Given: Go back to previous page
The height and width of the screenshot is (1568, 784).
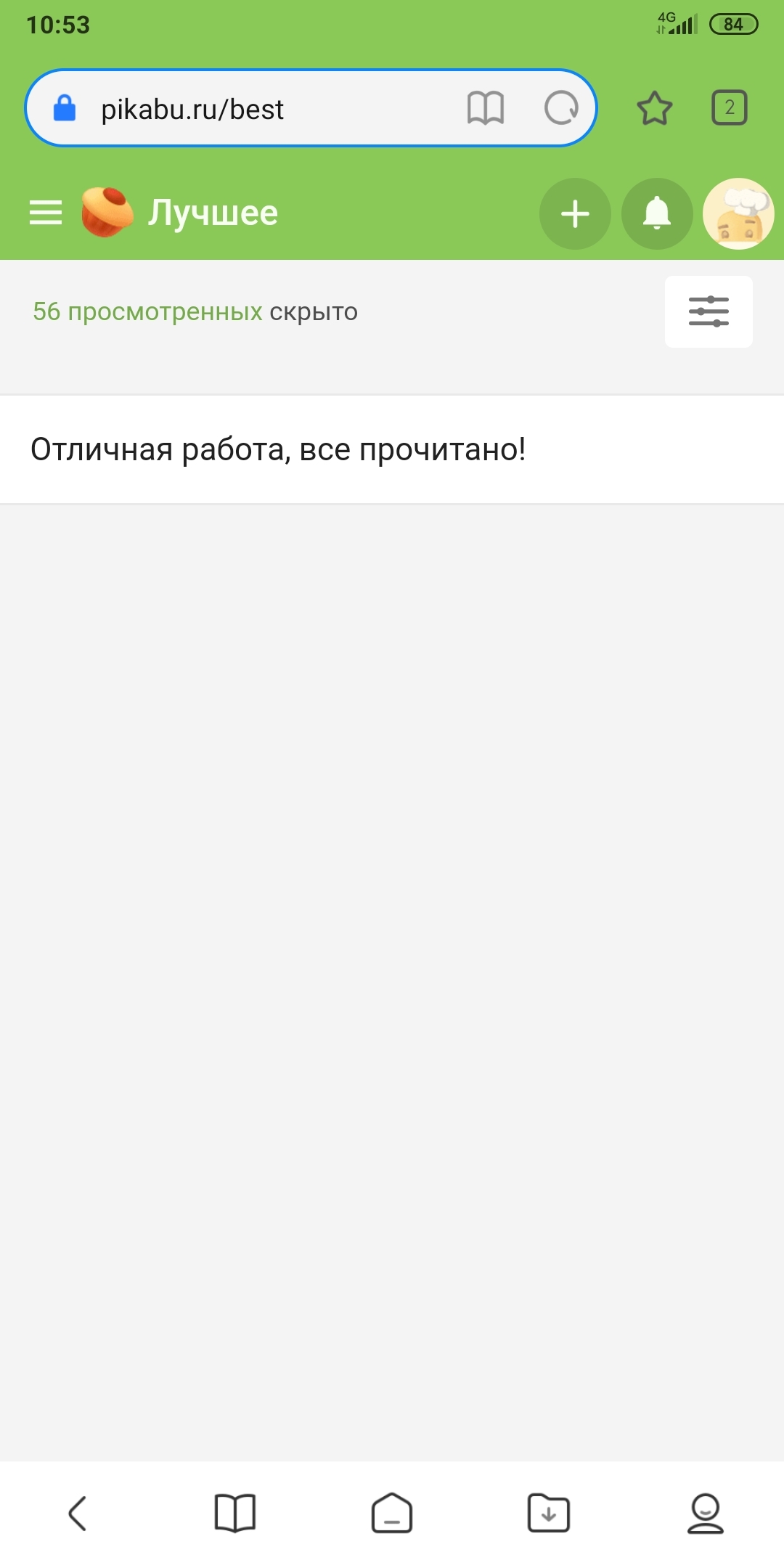Looking at the screenshot, I should click(x=78, y=1514).
